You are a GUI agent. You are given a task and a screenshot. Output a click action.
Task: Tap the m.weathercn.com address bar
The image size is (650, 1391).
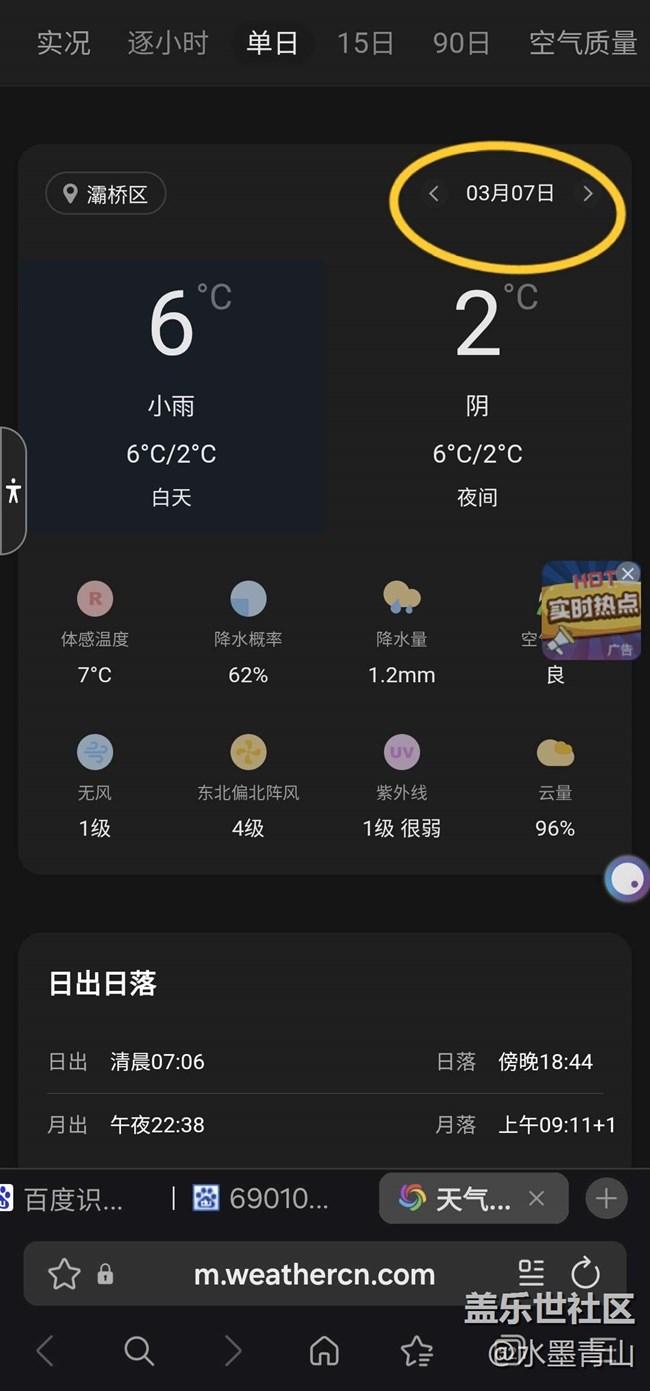point(314,1274)
